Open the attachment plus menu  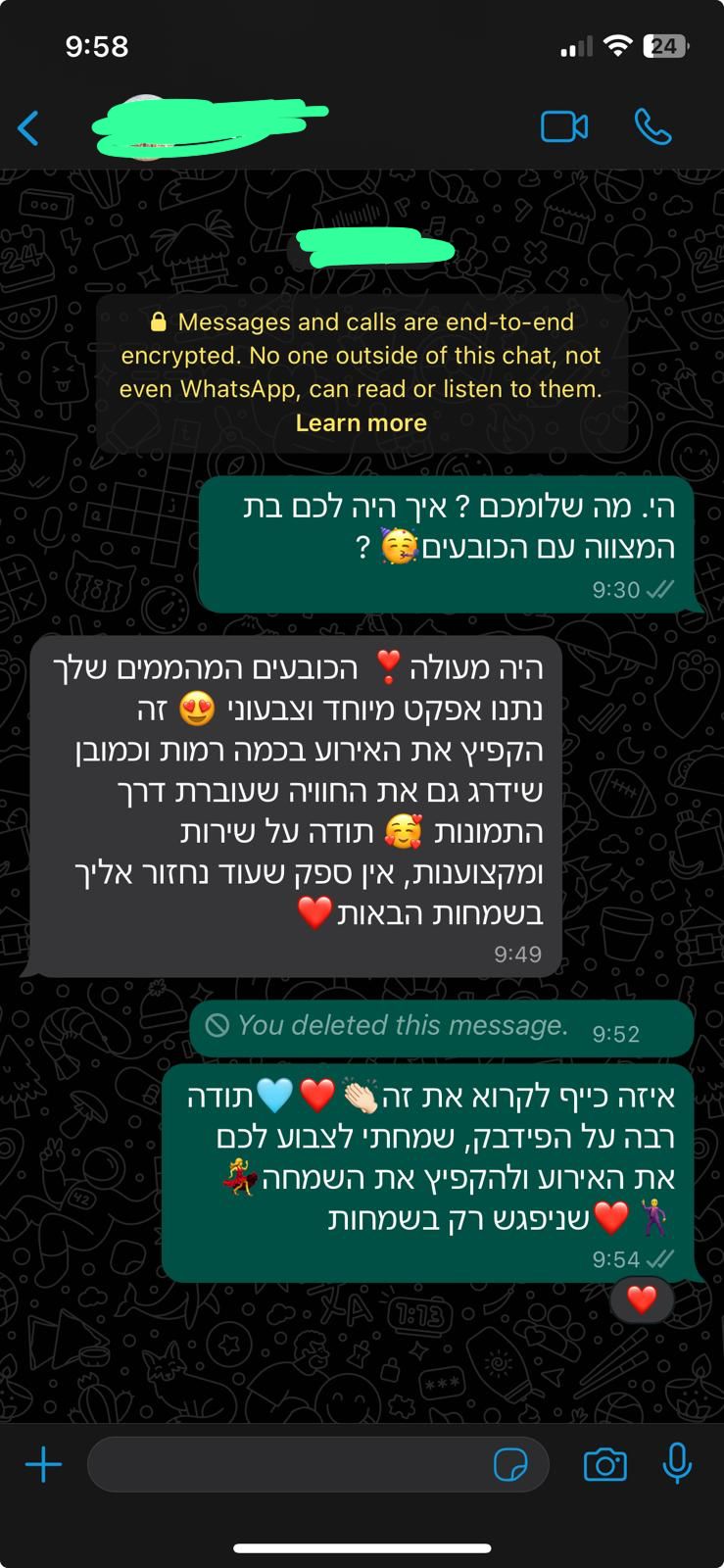[x=43, y=1465]
